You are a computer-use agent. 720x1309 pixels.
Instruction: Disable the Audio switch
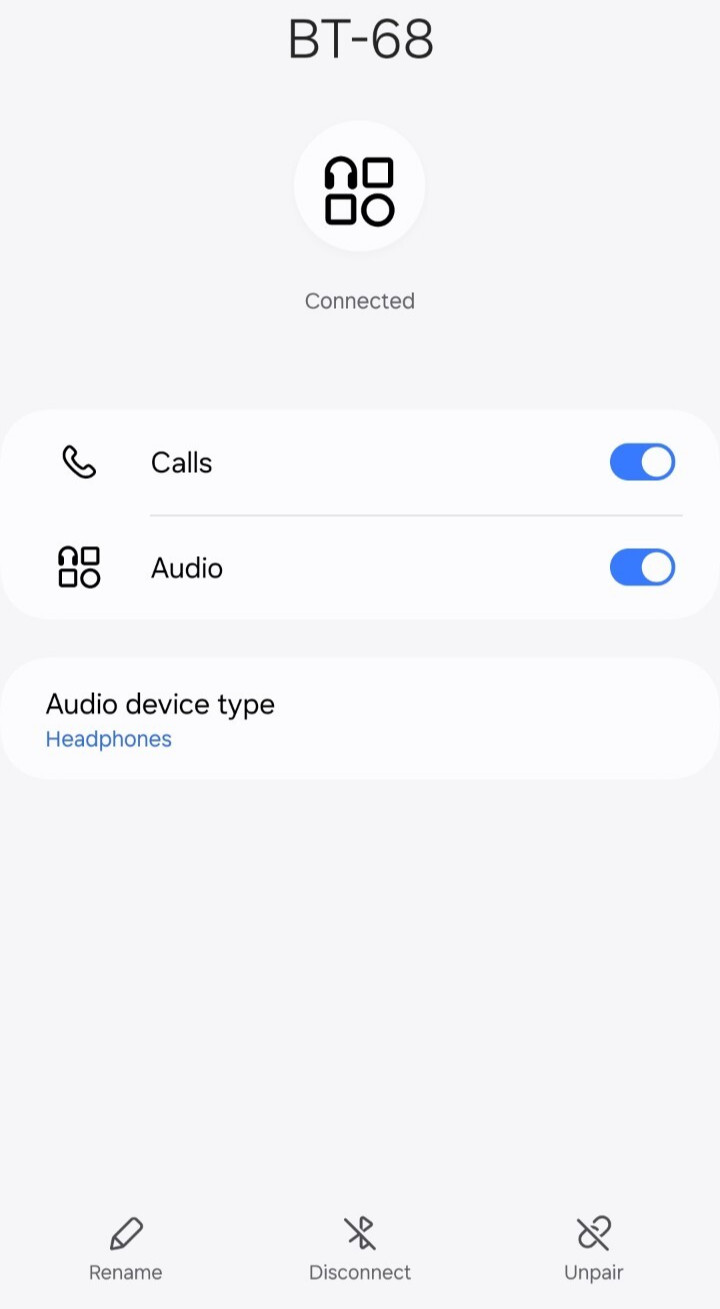click(642, 568)
